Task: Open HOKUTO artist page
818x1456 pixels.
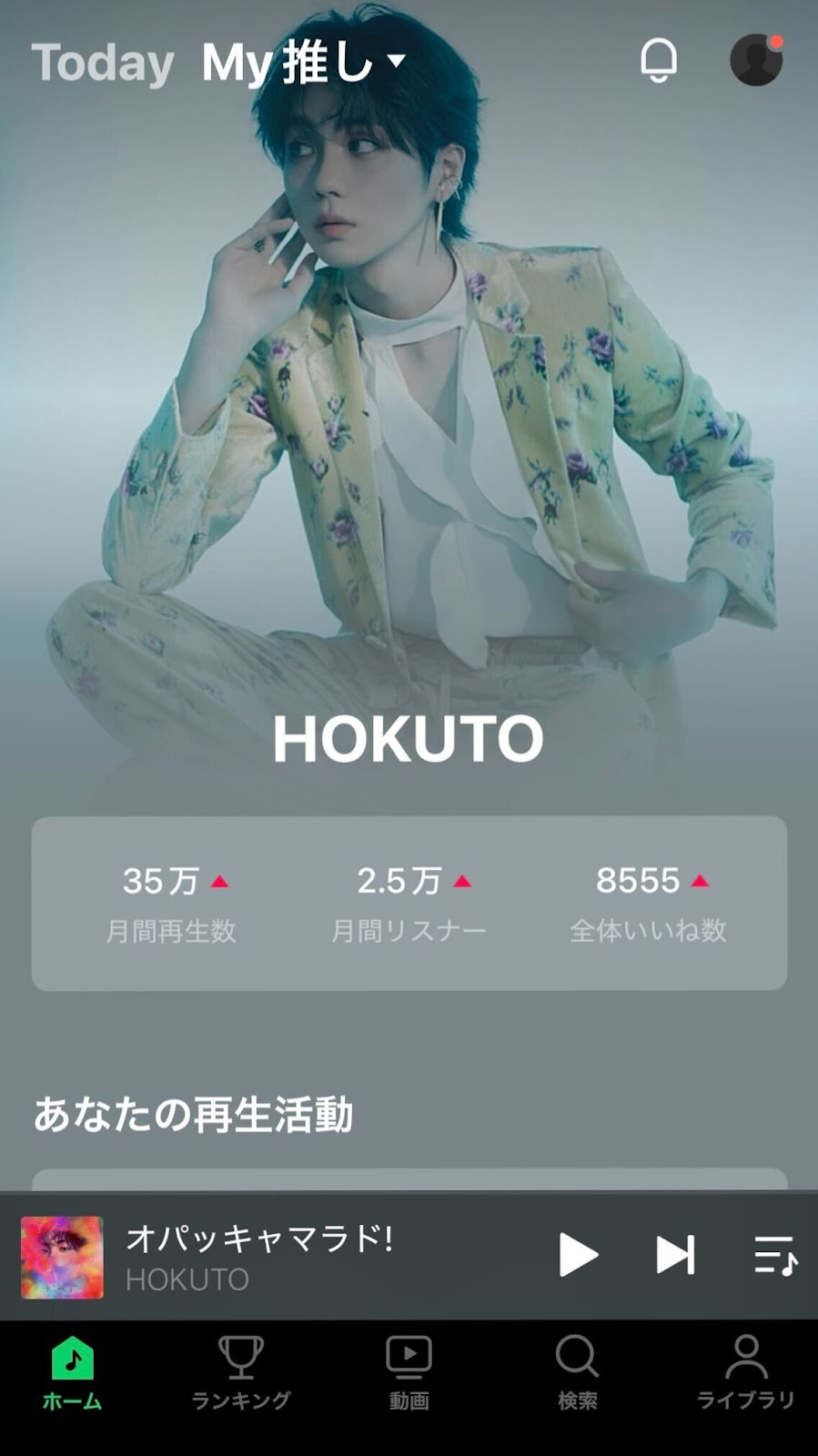Action: [408, 739]
